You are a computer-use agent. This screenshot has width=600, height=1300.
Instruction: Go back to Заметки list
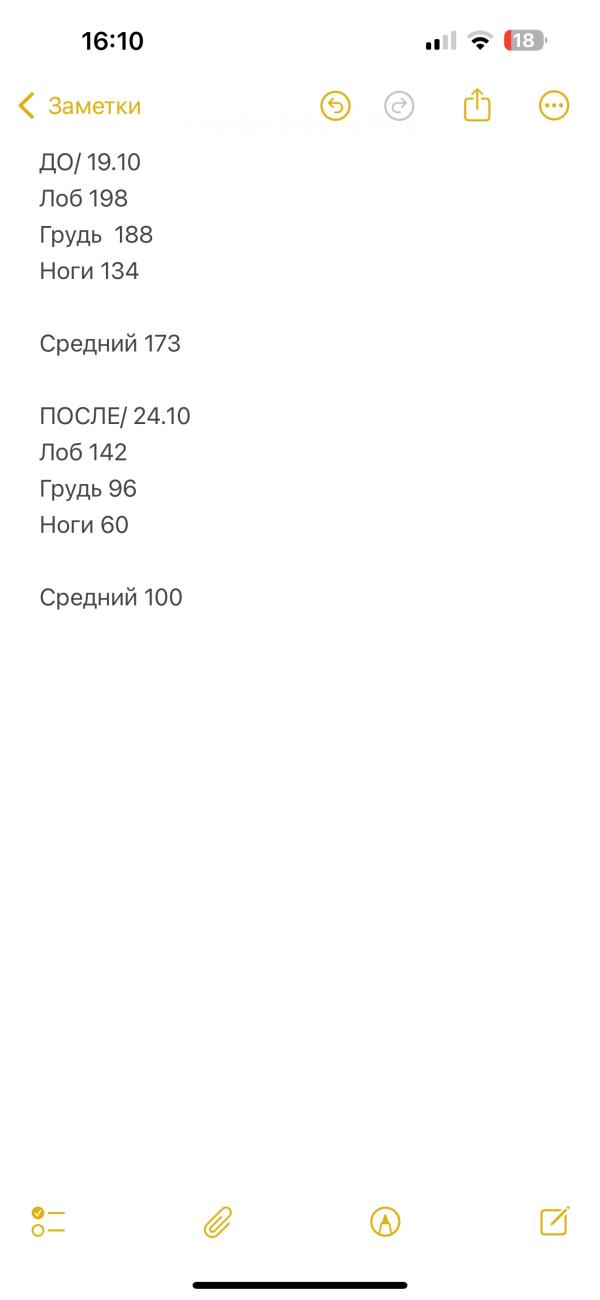tap(80, 106)
